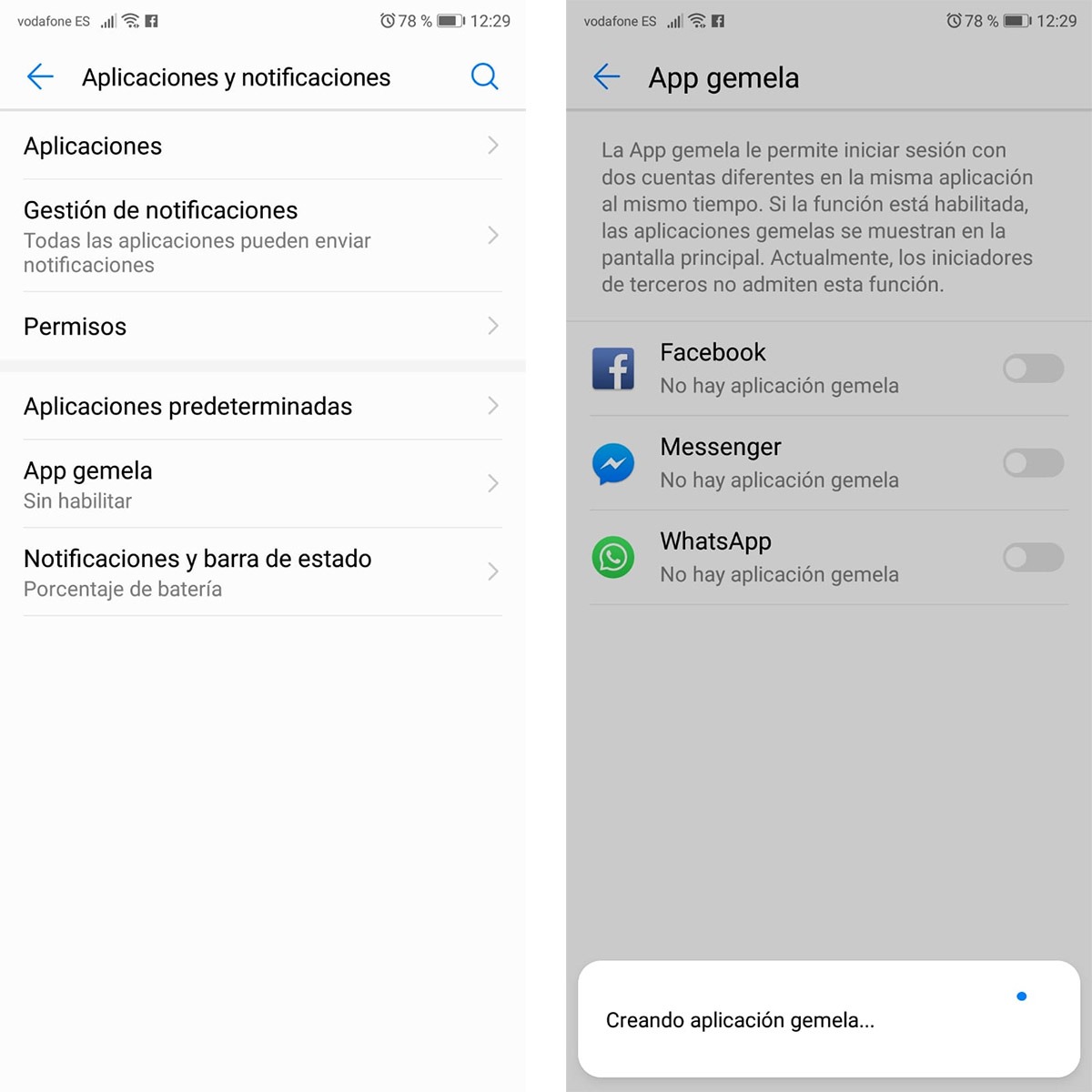Toggle the WhatsApp twin app switch
The width and height of the screenshot is (1092, 1092).
coord(1033,557)
